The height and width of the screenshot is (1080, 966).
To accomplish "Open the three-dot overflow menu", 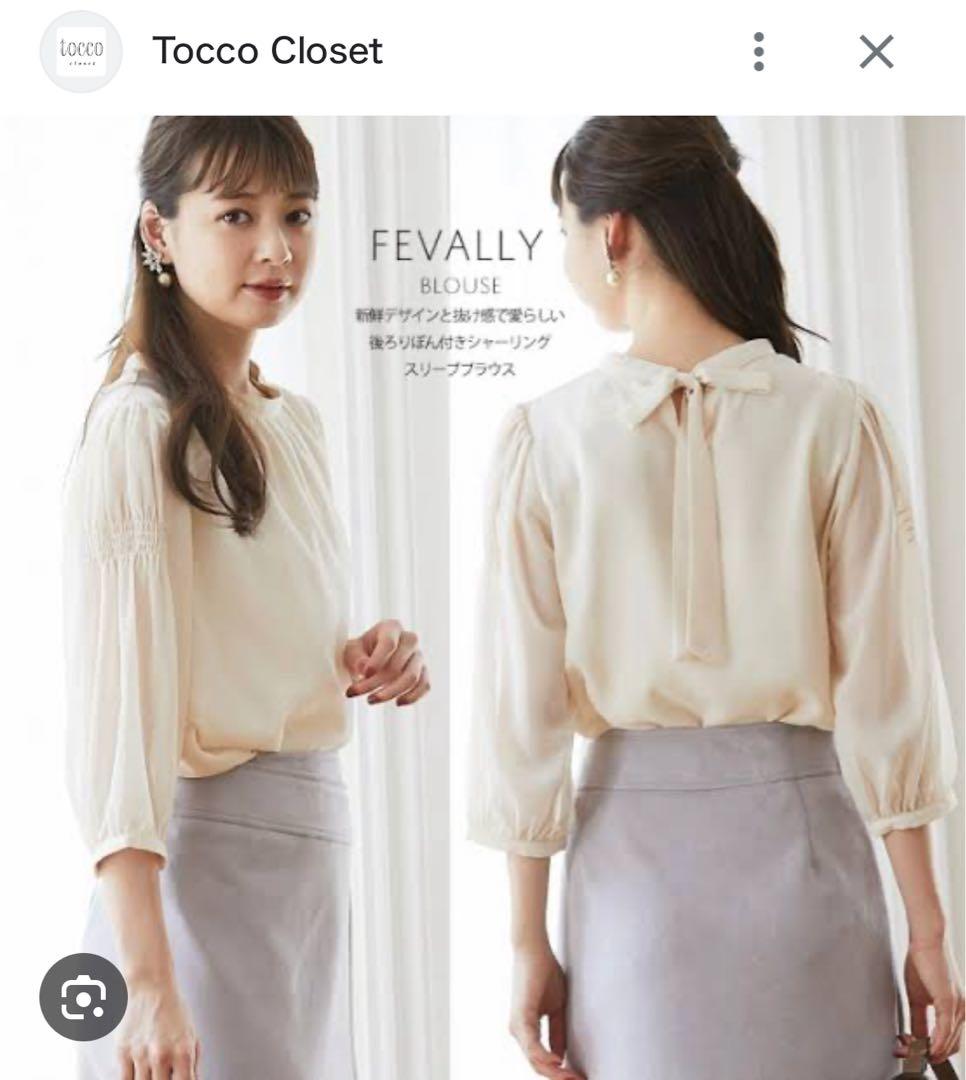I will pos(759,51).
